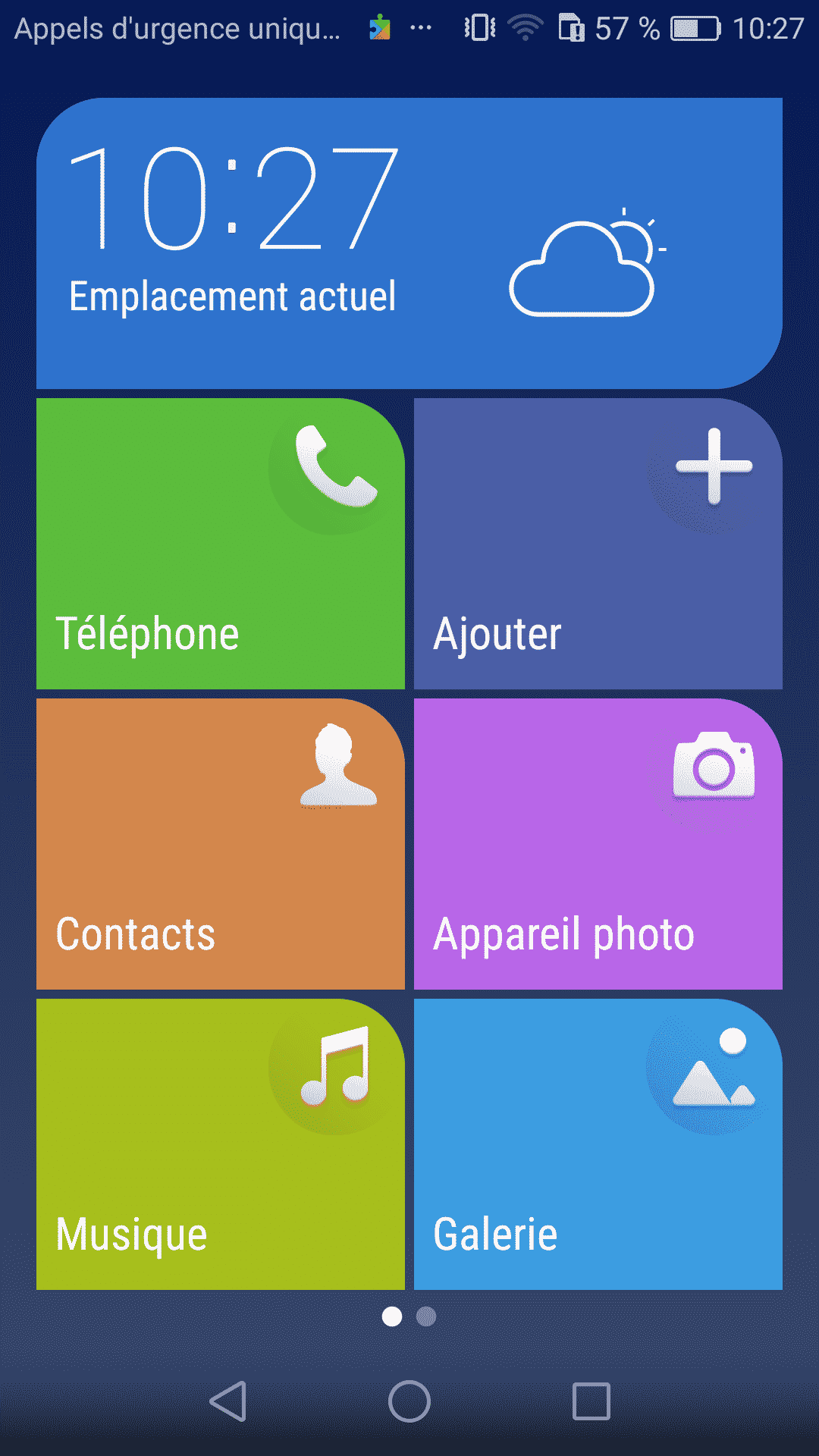Open Contacts

click(220, 844)
